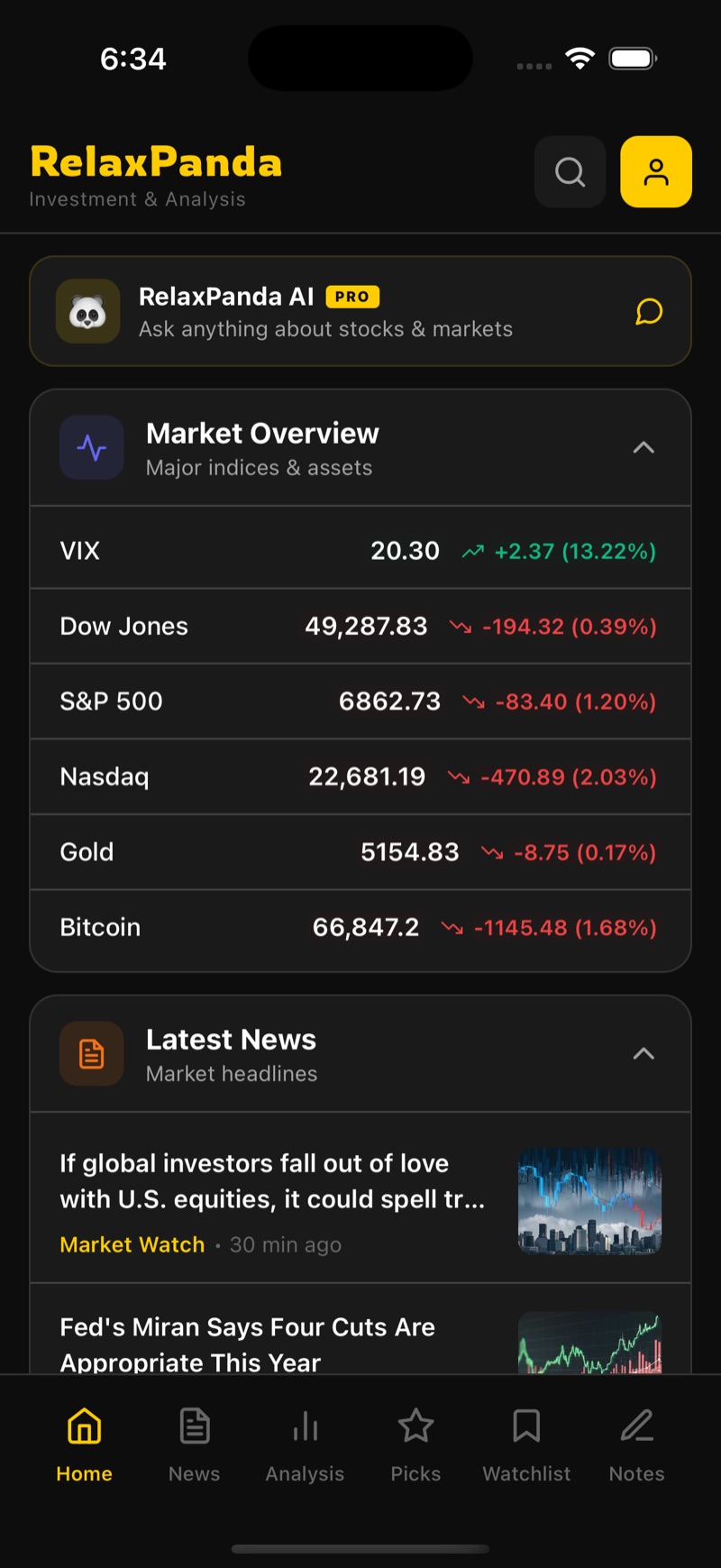Image resolution: width=721 pixels, height=1568 pixels.
Task: Open RelaxPanda AI chat card
Action: (360, 312)
